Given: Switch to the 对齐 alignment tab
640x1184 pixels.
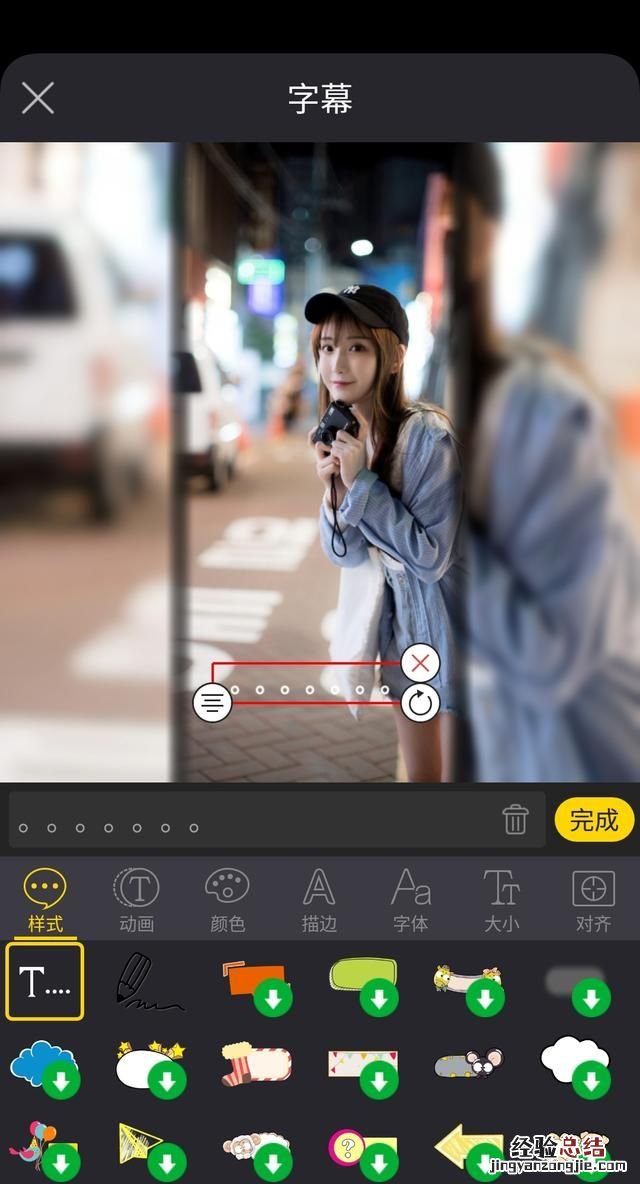Looking at the screenshot, I should (x=593, y=900).
